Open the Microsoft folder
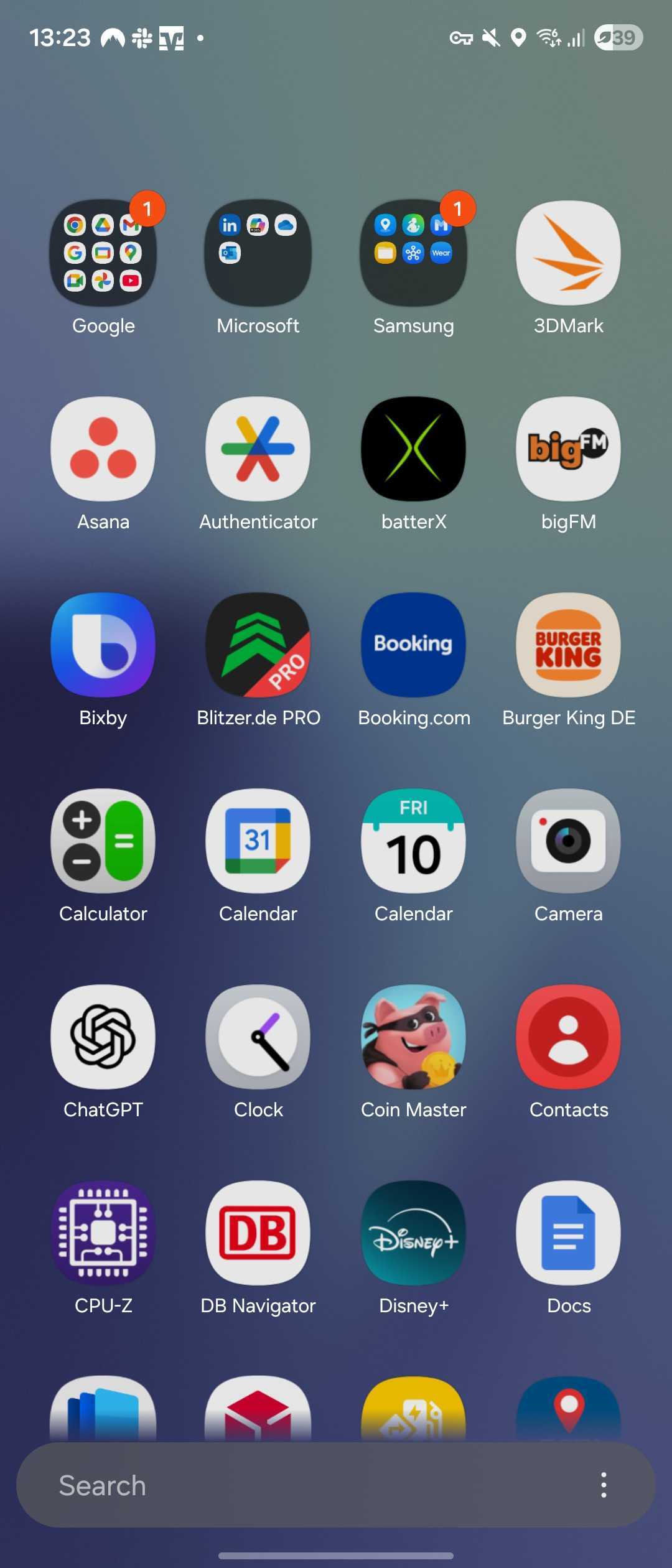The height and width of the screenshot is (1568, 672). click(258, 253)
